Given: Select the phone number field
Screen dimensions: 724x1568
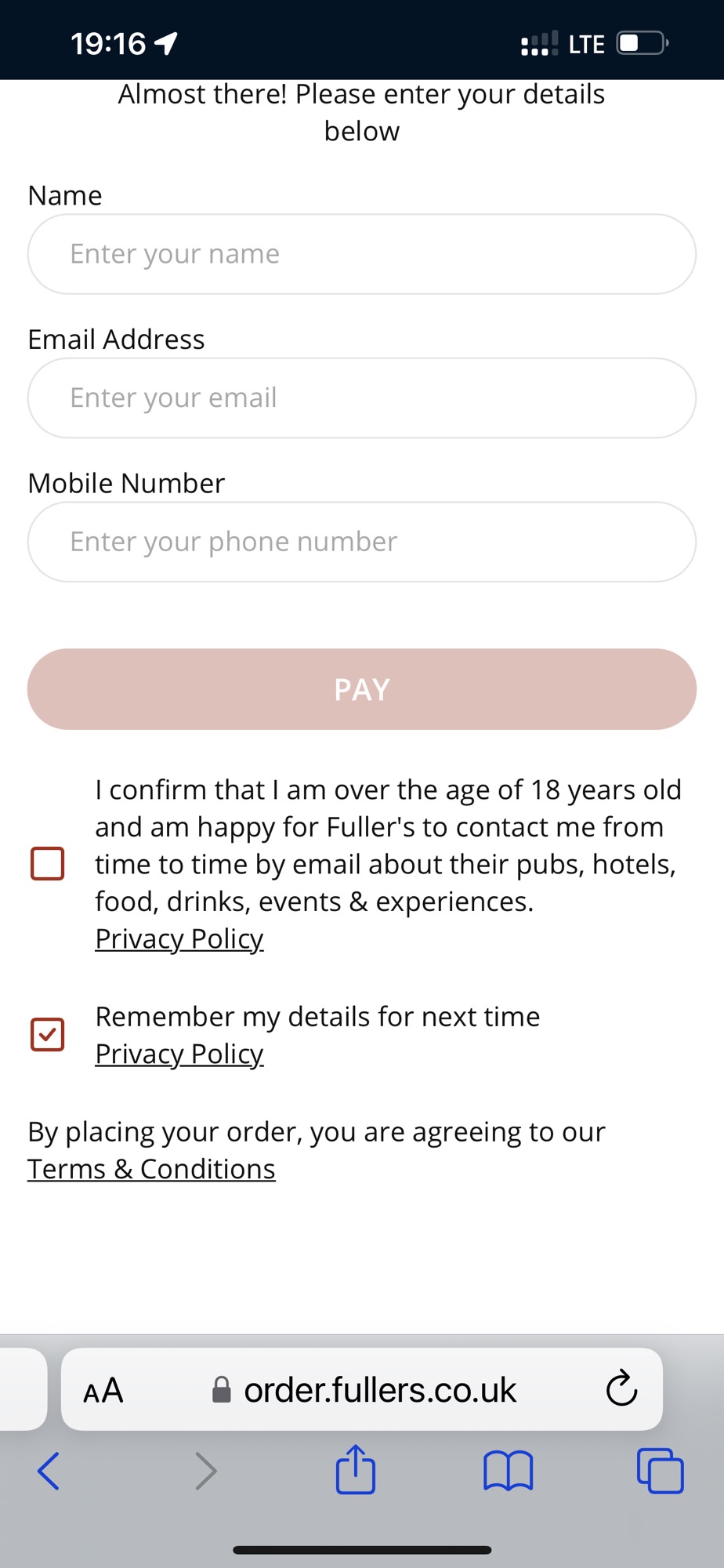Looking at the screenshot, I should point(362,541).
